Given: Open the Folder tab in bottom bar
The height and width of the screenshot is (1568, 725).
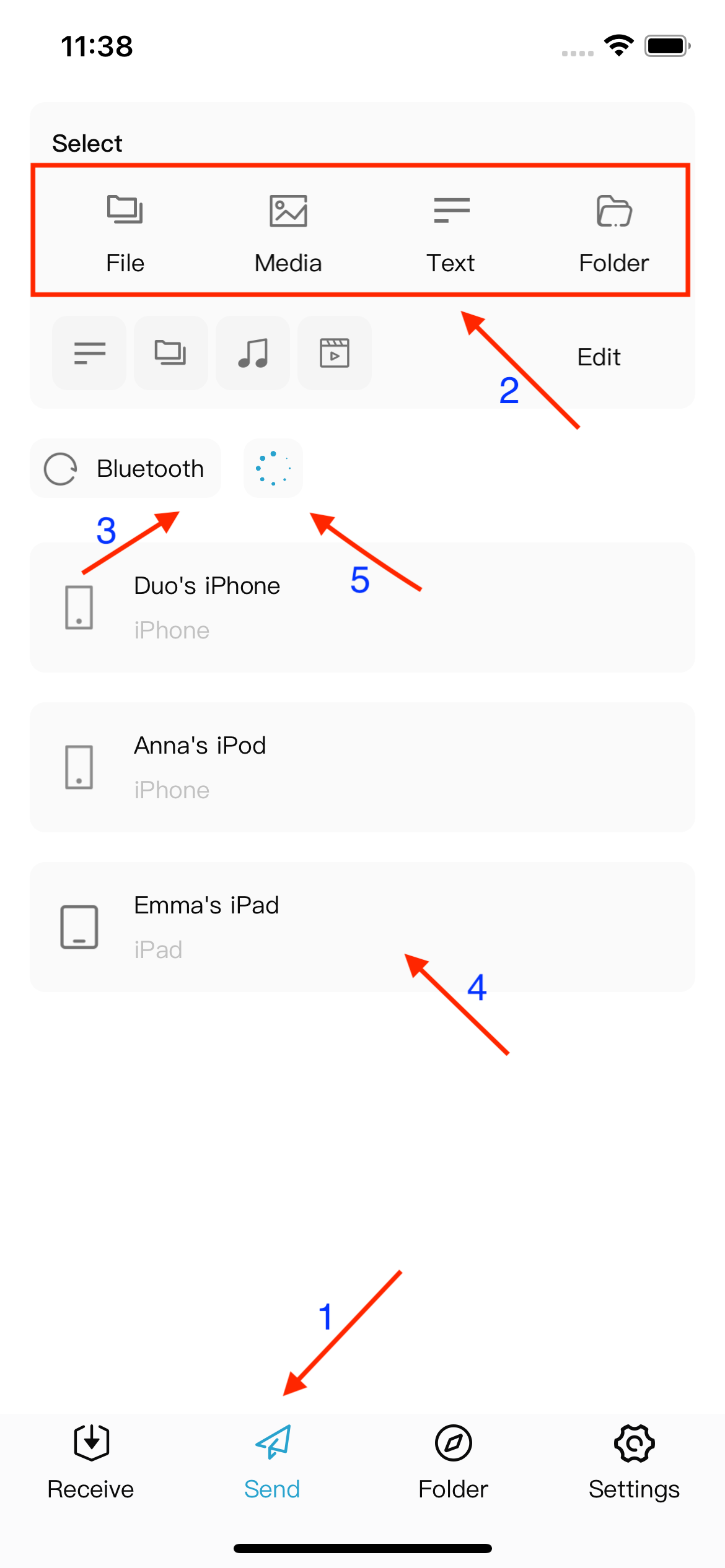Looking at the screenshot, I should coord(453,1461).
